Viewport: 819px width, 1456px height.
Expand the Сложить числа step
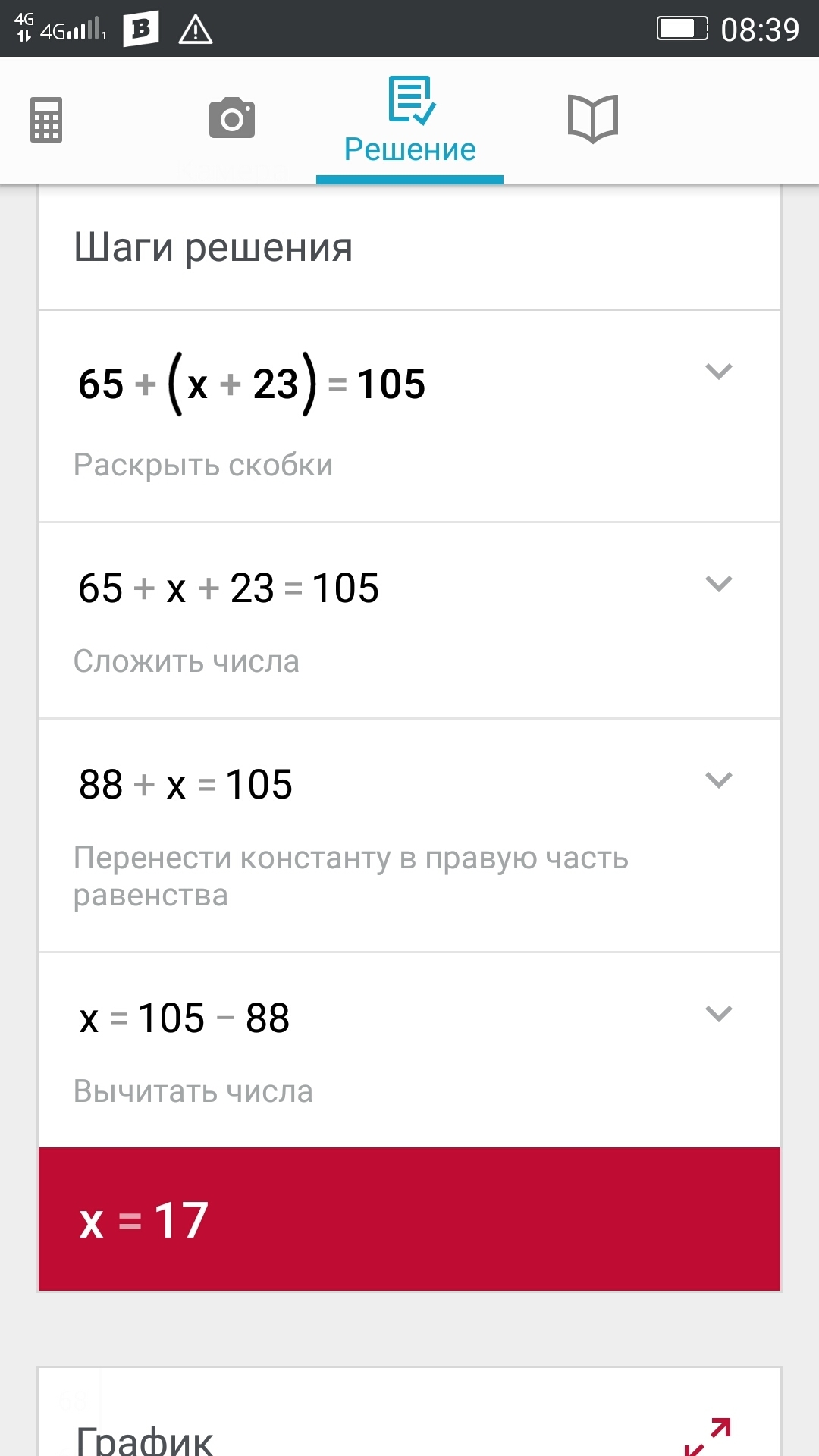coord(718,584)
